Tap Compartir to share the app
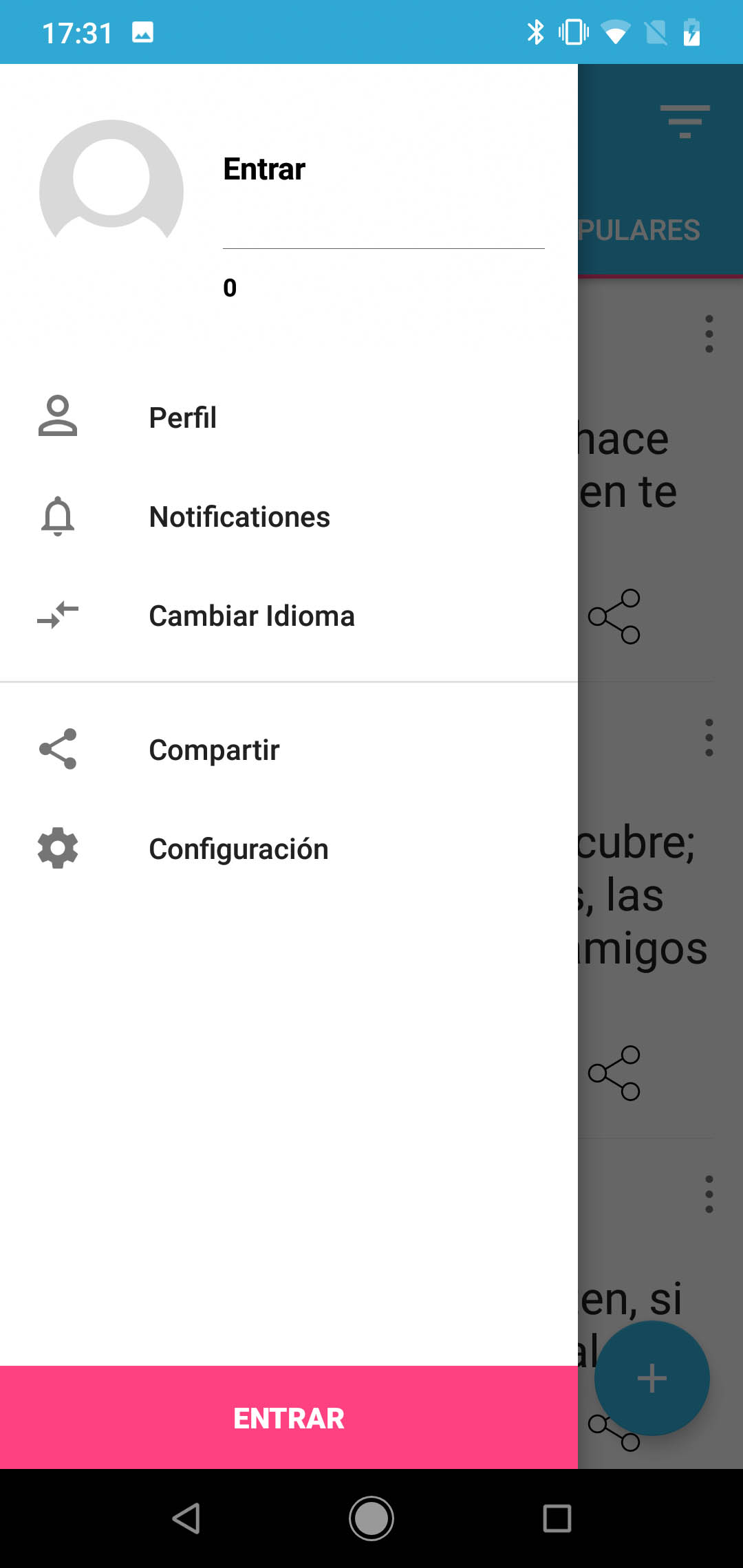 214,750
